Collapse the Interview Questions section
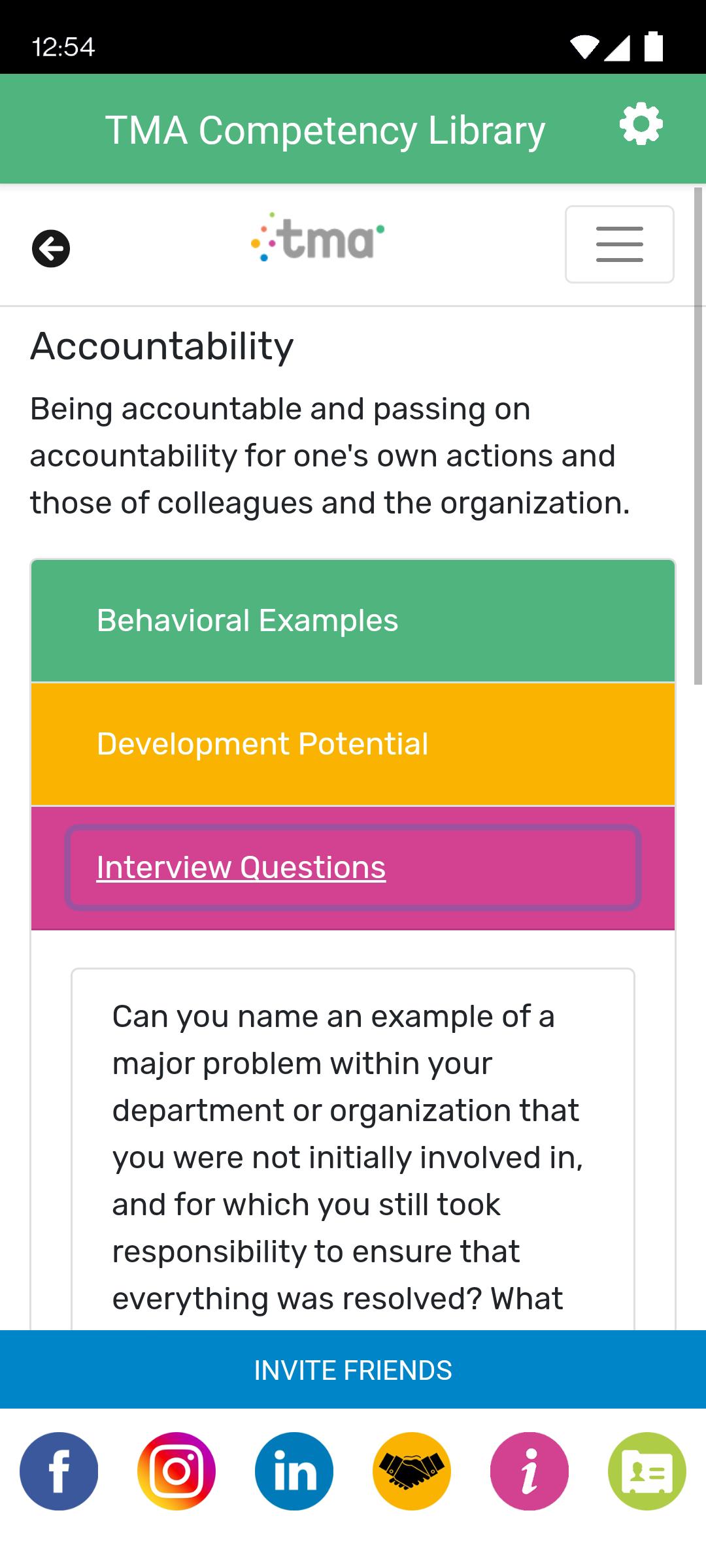Viewport: 706px width, 1568px height. (353, 868)
